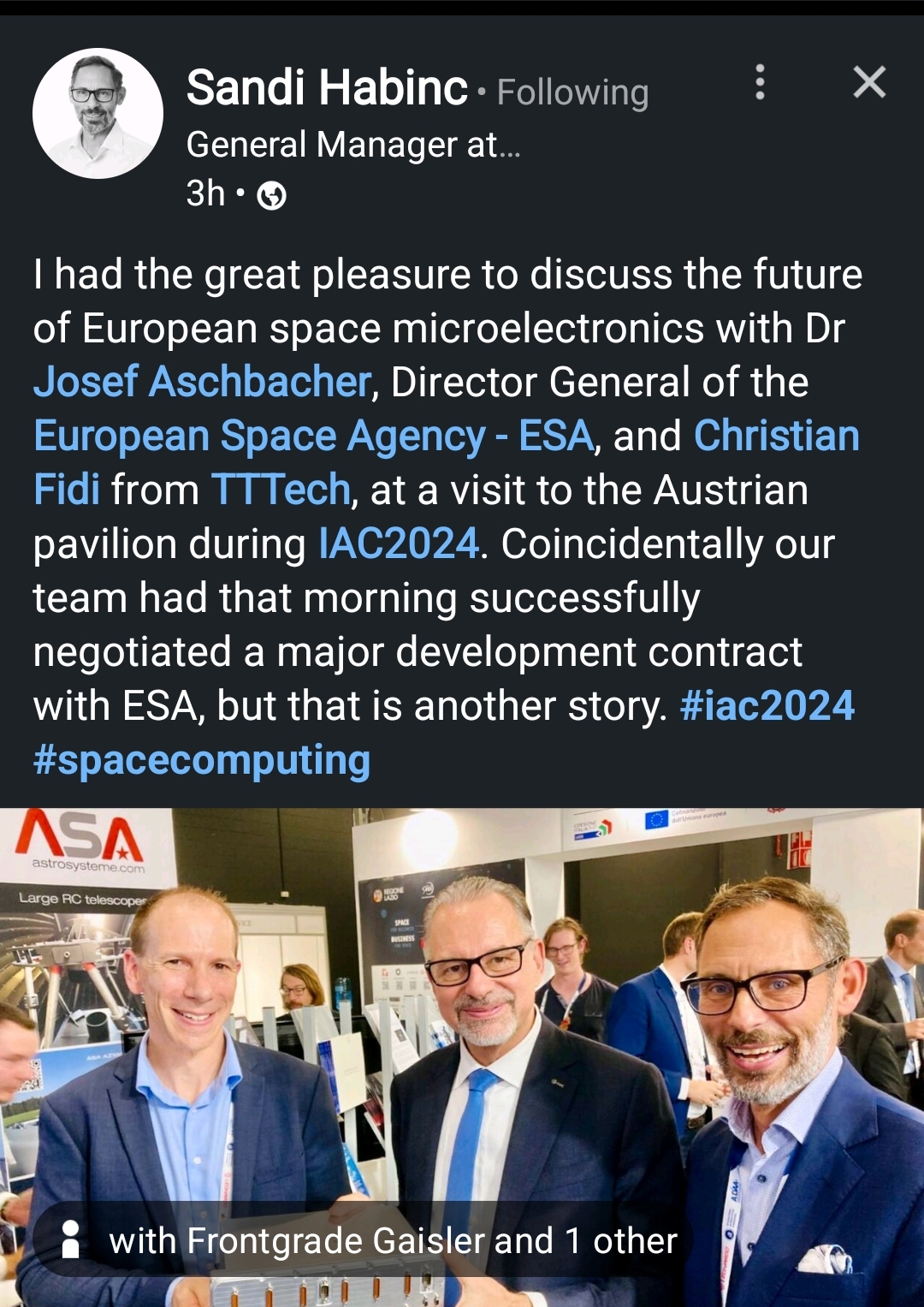Open the Sandi Habinc name link
Image resolution: width=924 pixels, height=1307 pixels.
[x=327, y=88]
